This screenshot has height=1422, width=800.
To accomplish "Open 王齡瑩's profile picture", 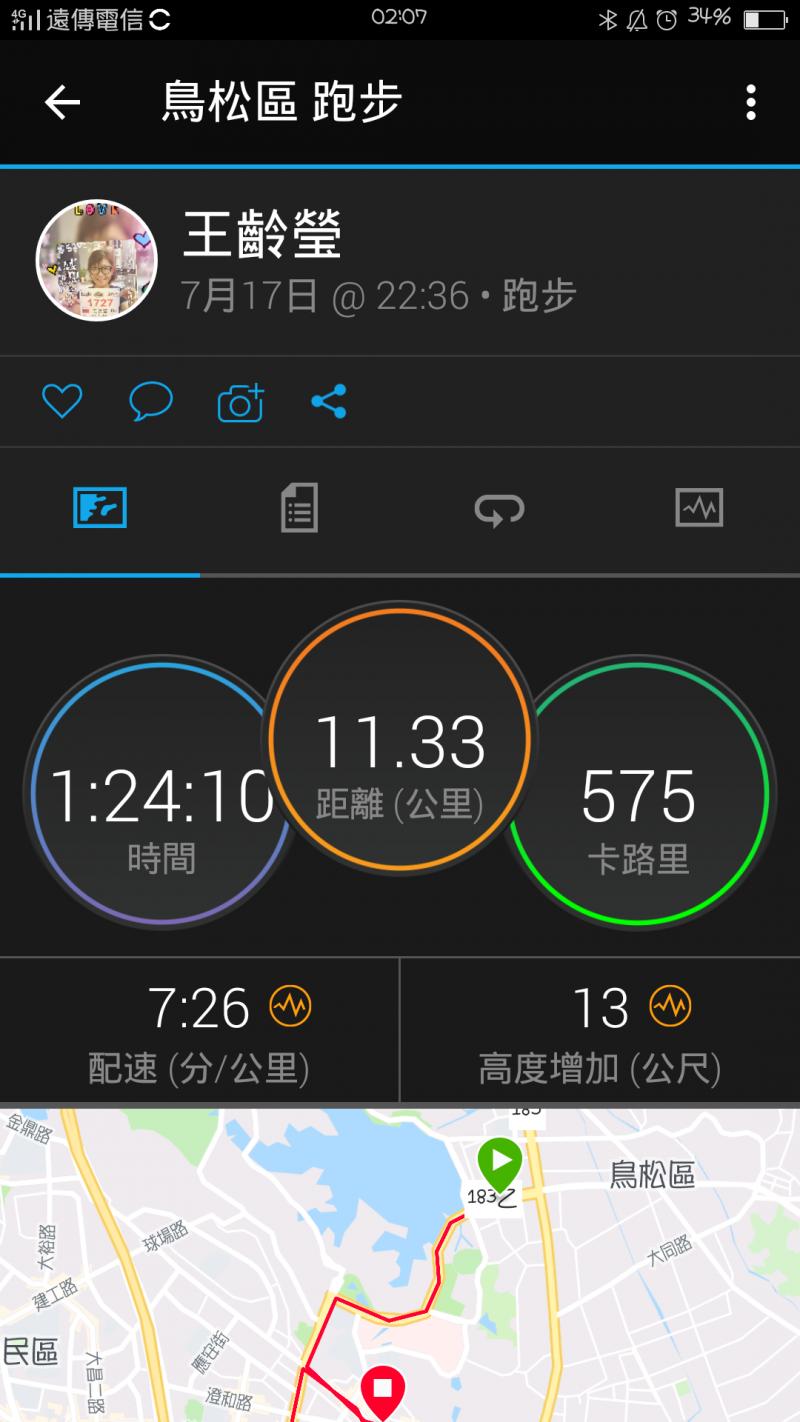I will 97,260.
